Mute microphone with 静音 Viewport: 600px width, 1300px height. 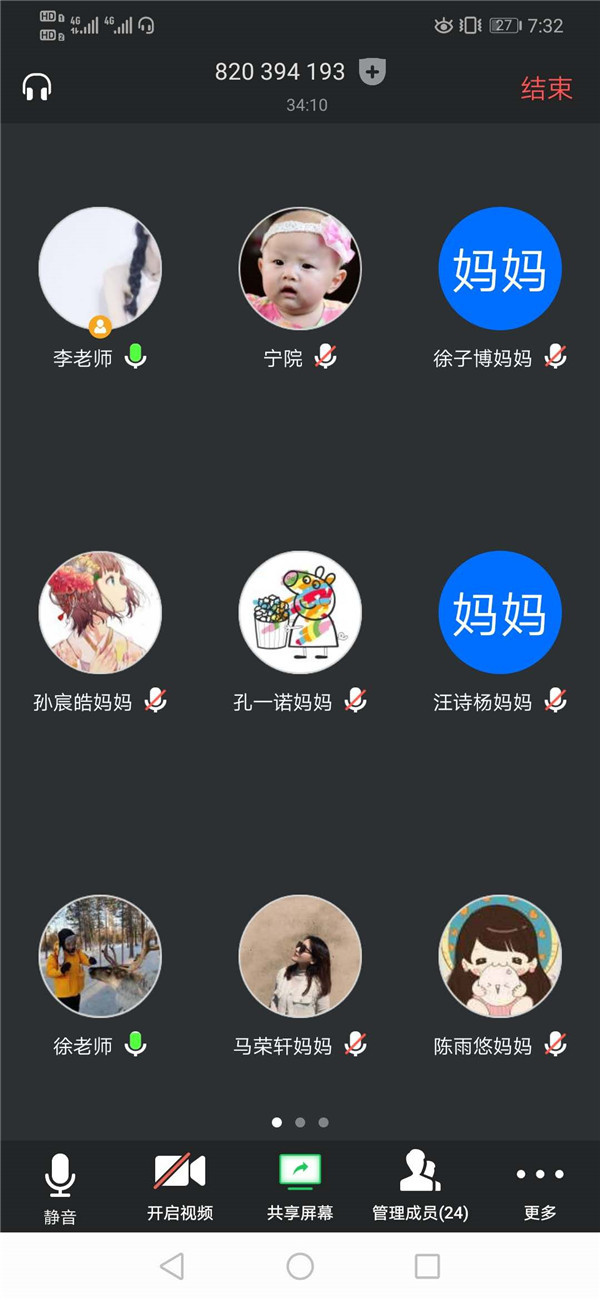(x=60, y=1187)
